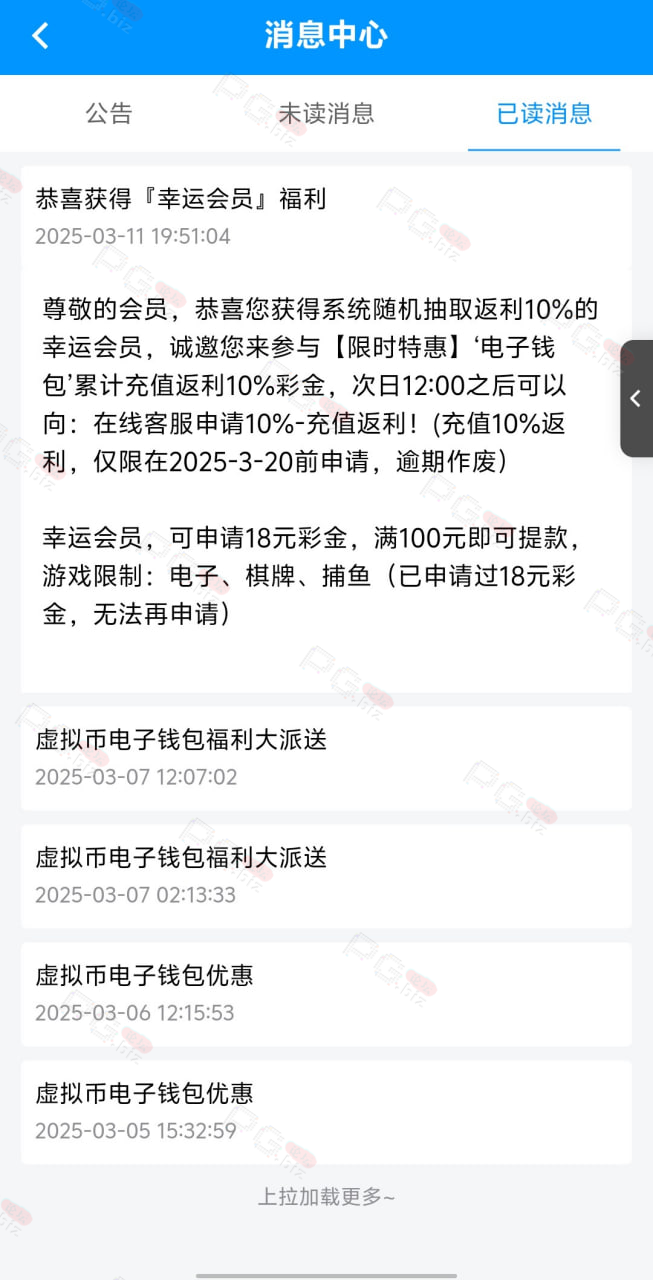
Task: Open 虚拟币电子钱包优惠 message dated 2025-03-06
Action: [x=326, y=994]
